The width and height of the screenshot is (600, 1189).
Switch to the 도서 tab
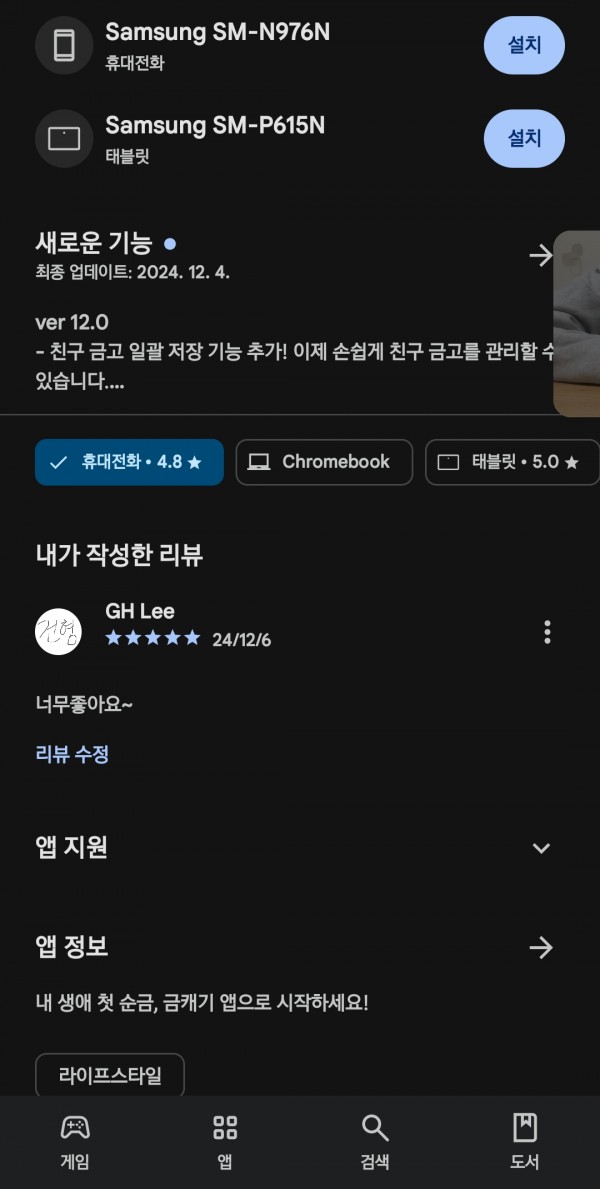525,1141
